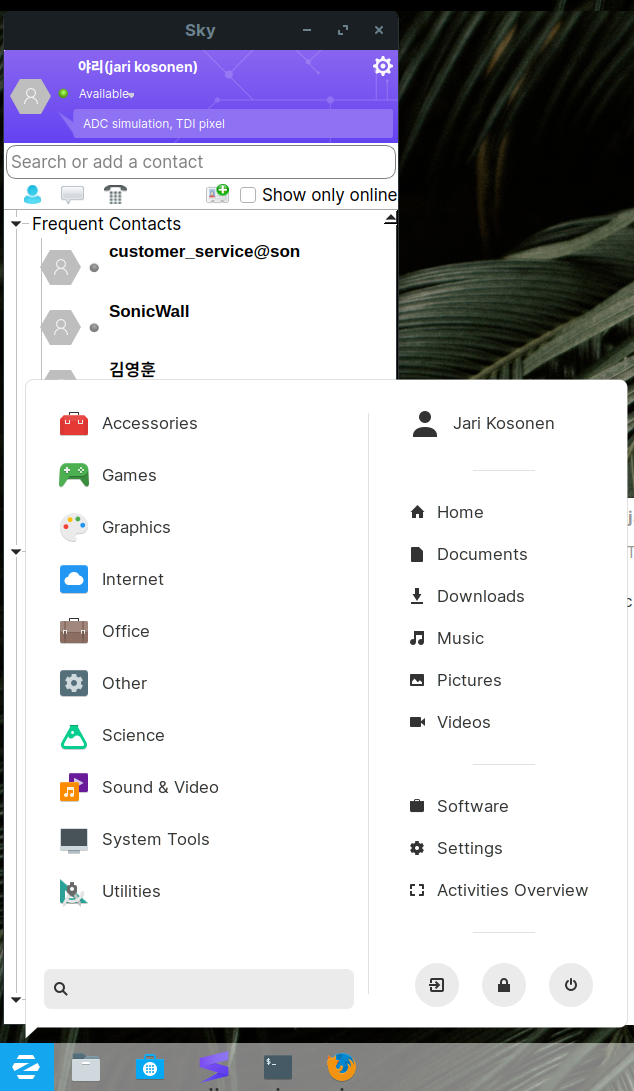Open the dial pad phone icon
Viewport: 634px width, 1091px height.
[x=115, y=195]
